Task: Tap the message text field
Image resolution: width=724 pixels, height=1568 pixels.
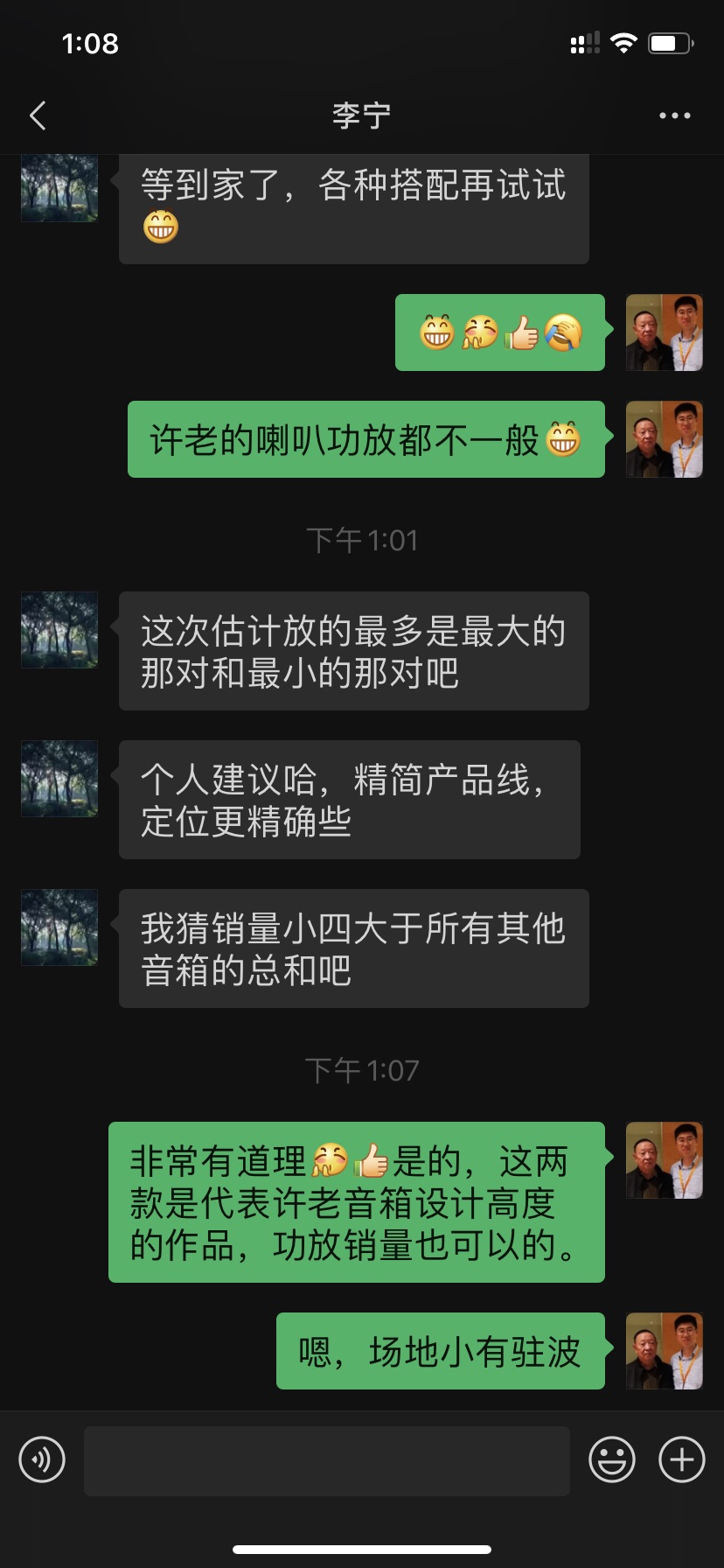Action: click(x=326, y=1460)
